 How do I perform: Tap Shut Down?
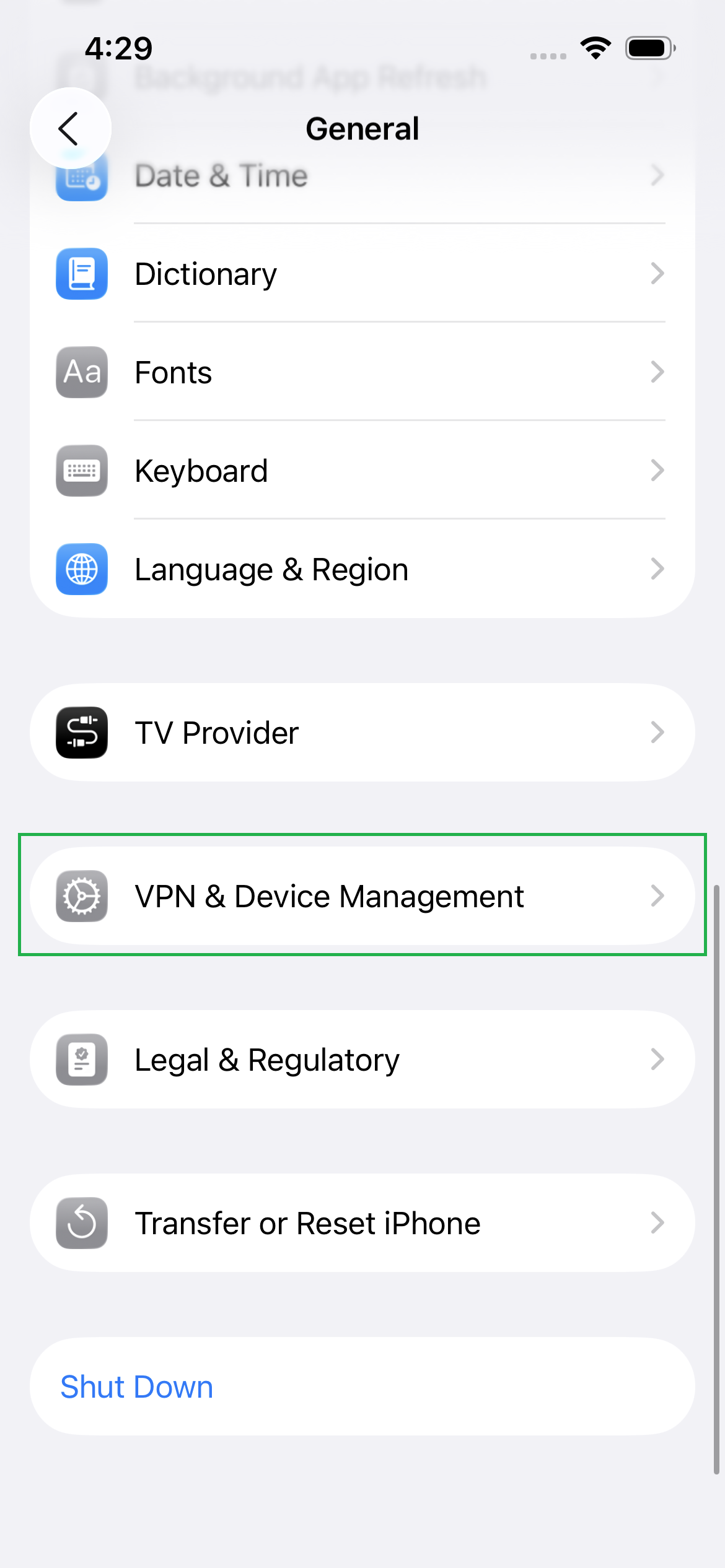tap(137, 1387)
